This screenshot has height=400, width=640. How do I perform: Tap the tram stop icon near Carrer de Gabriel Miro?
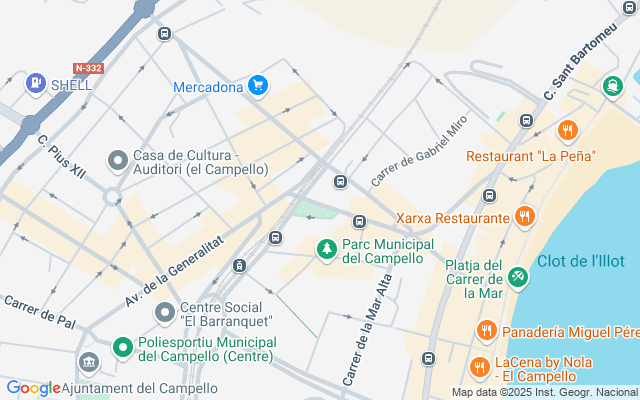point(340,181)
